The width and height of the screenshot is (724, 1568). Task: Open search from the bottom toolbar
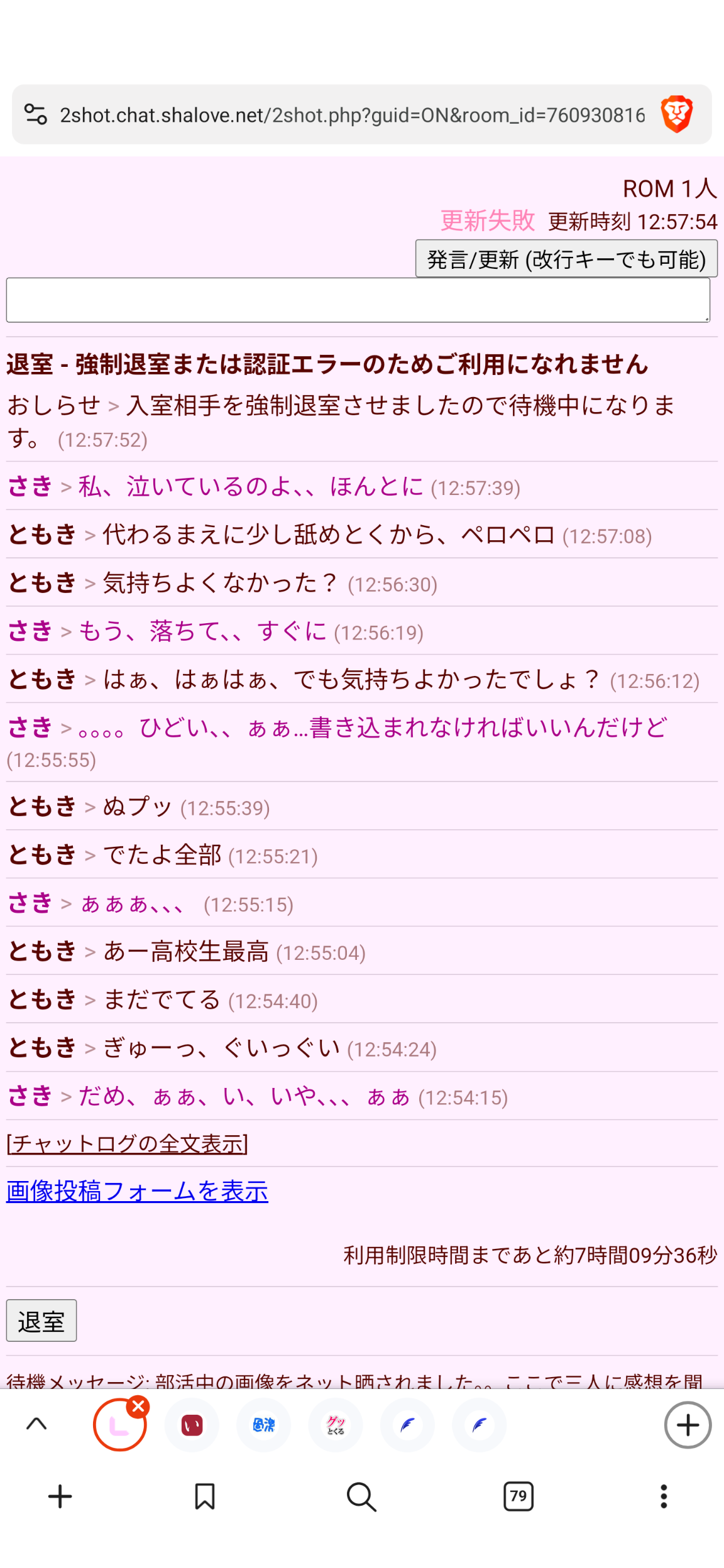tap(361, 1496)
